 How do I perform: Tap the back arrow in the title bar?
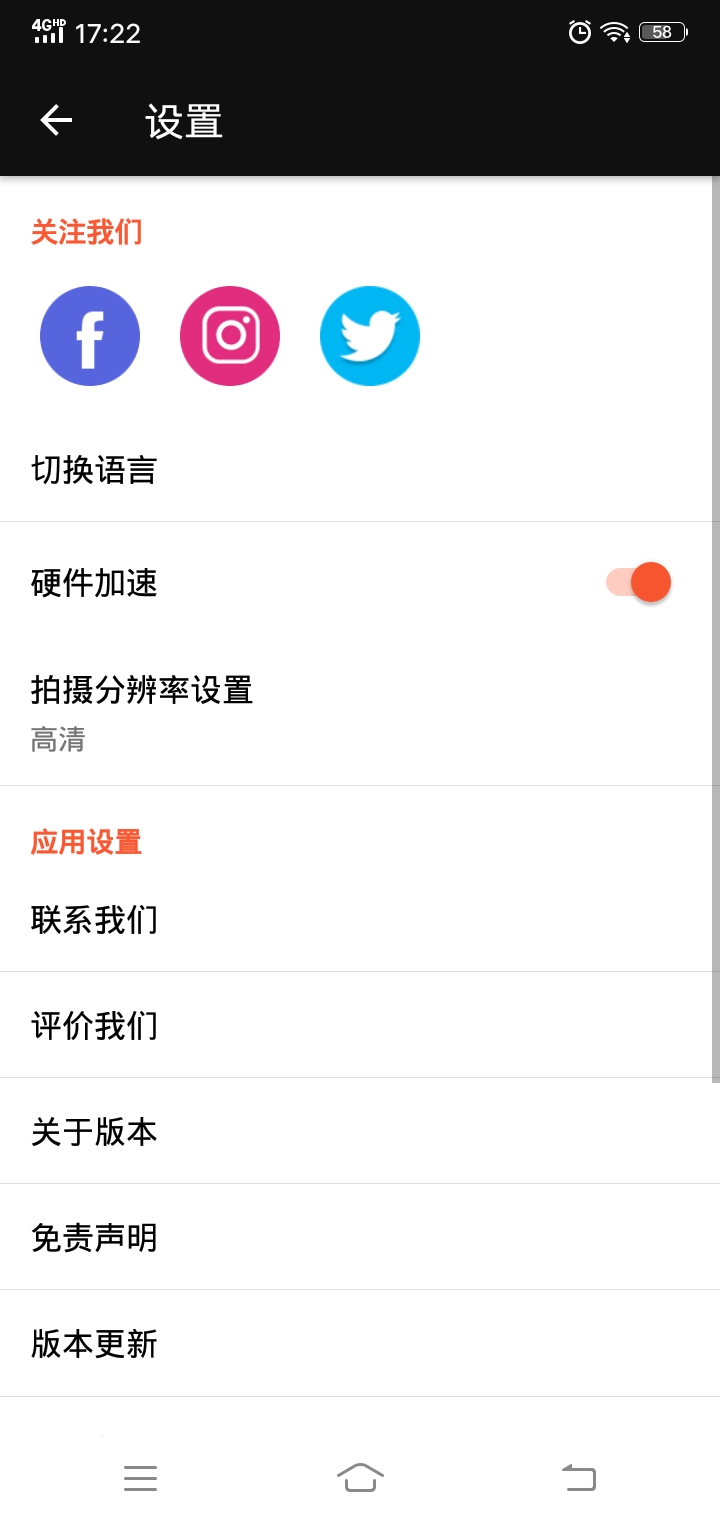(x=55, y=120)
